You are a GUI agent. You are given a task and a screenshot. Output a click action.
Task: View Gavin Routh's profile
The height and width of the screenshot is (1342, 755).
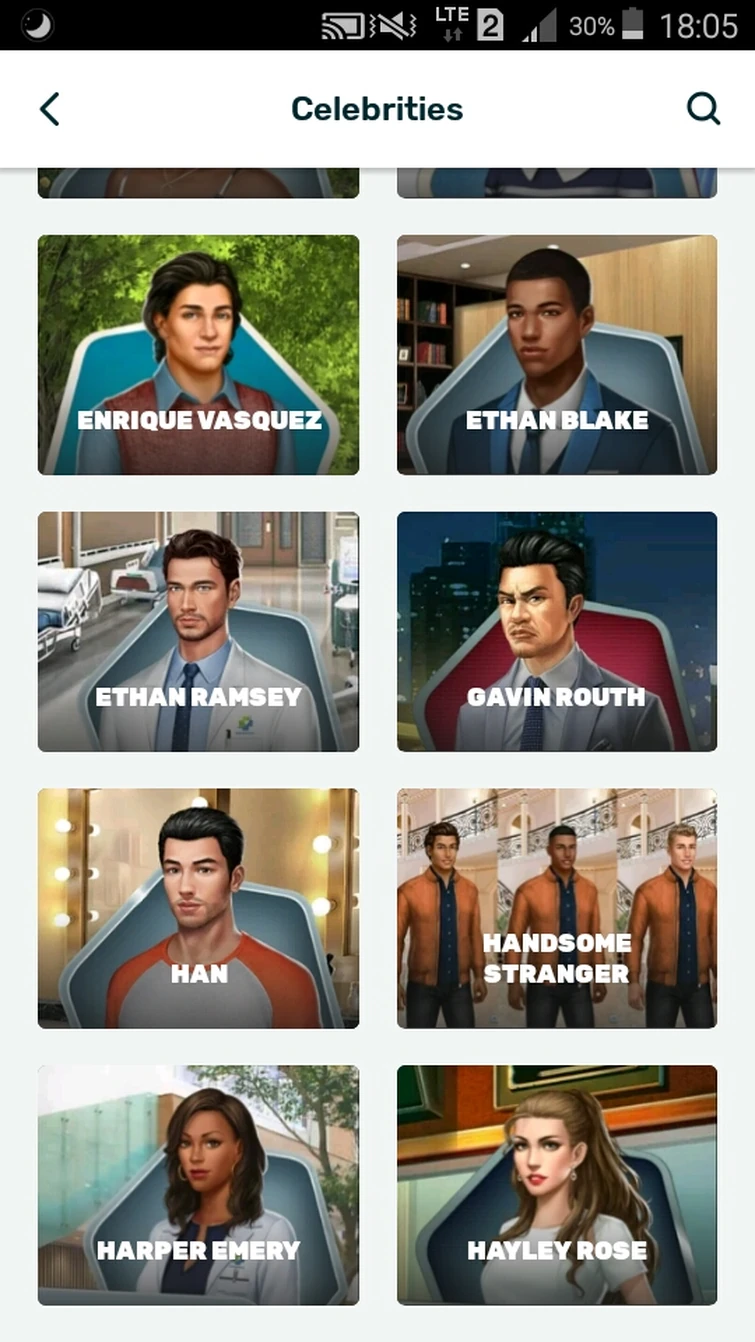(557, 631)
